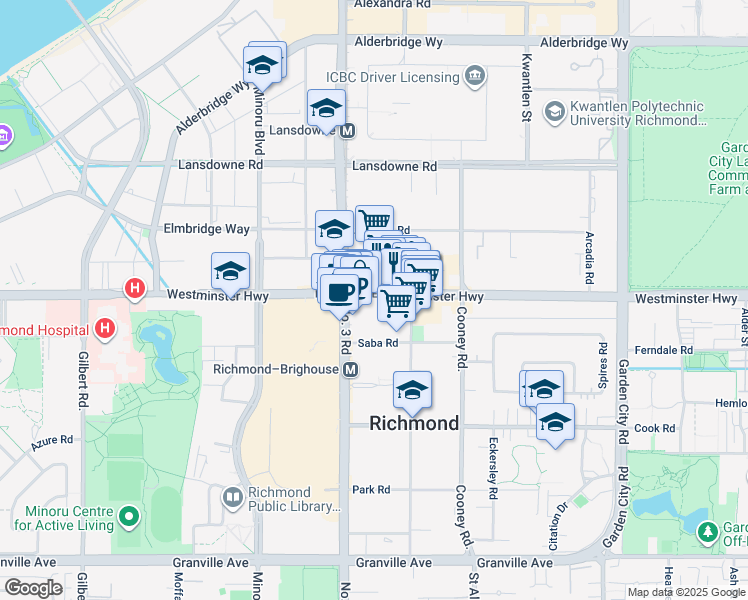
Task: Open Minoru Centre for Active Living
Action: click(x=127, y=517)
